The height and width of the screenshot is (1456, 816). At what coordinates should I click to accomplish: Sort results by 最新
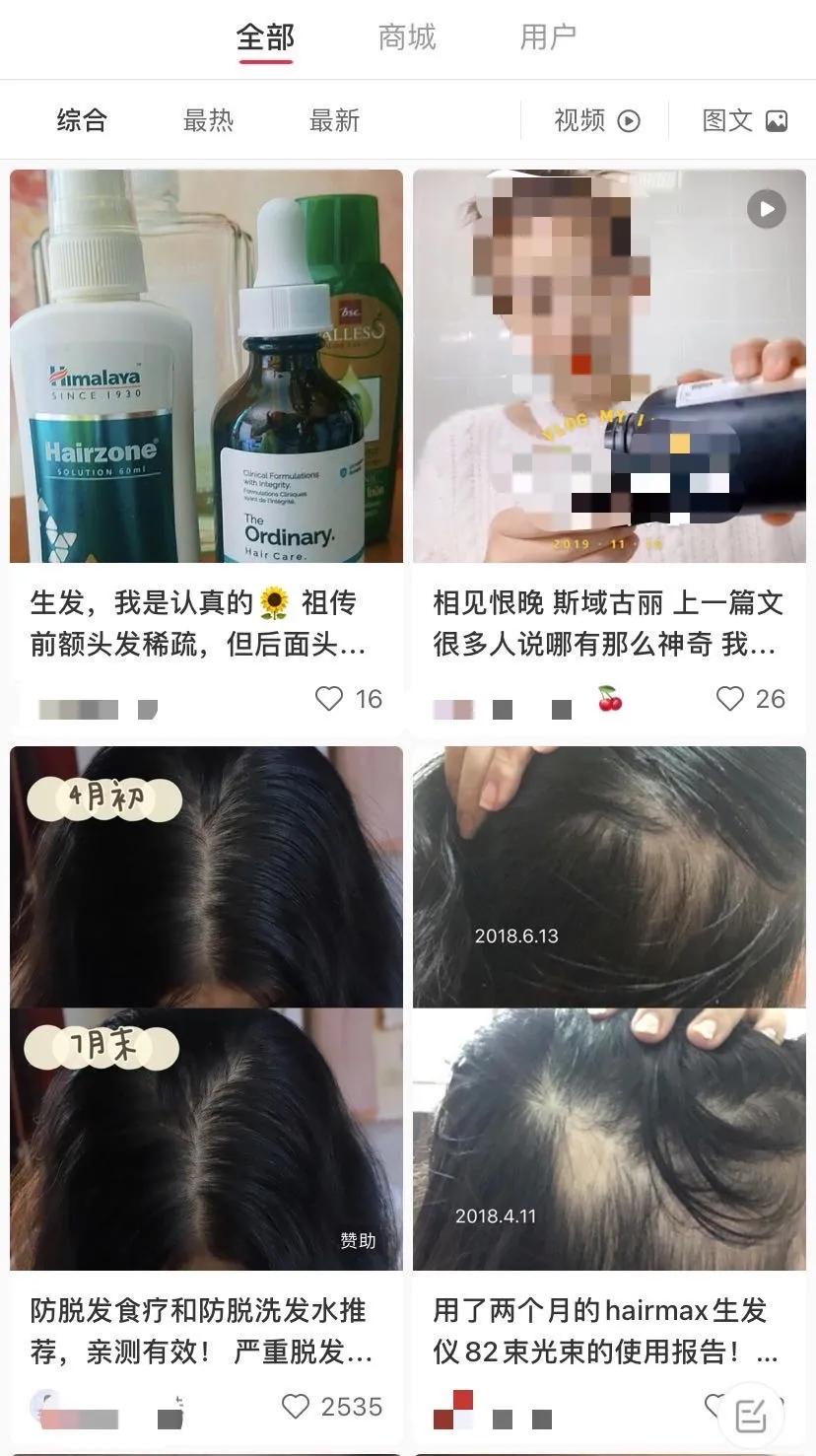coord(334,120)
